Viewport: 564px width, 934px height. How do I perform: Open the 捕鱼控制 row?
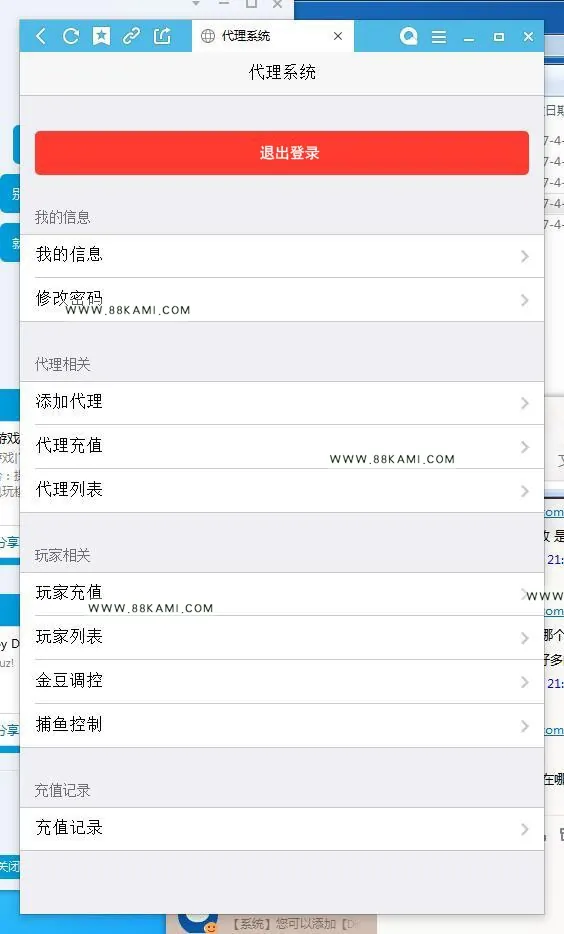coord(282,726)
